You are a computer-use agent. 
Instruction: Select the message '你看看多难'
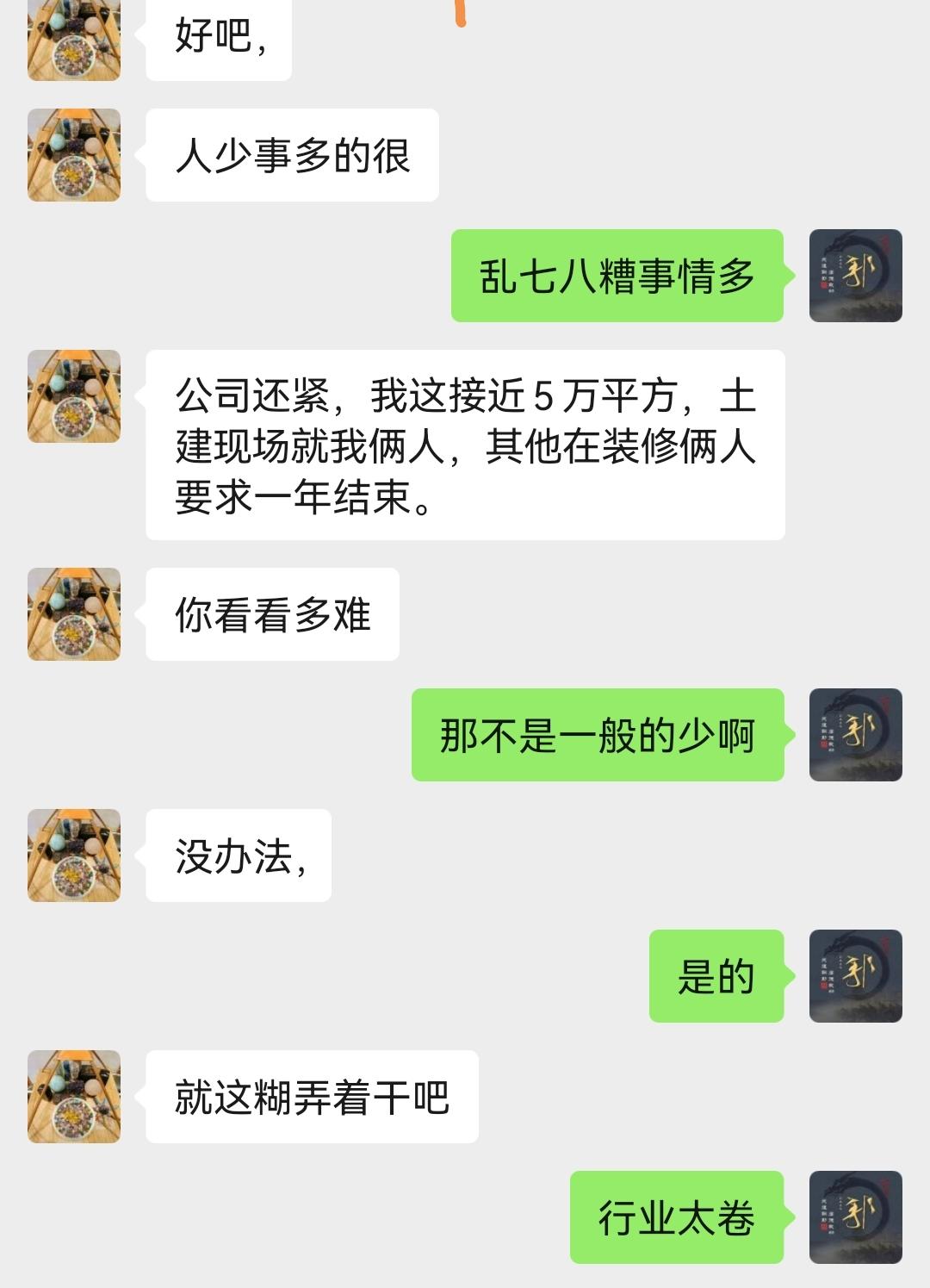(271, 613)
